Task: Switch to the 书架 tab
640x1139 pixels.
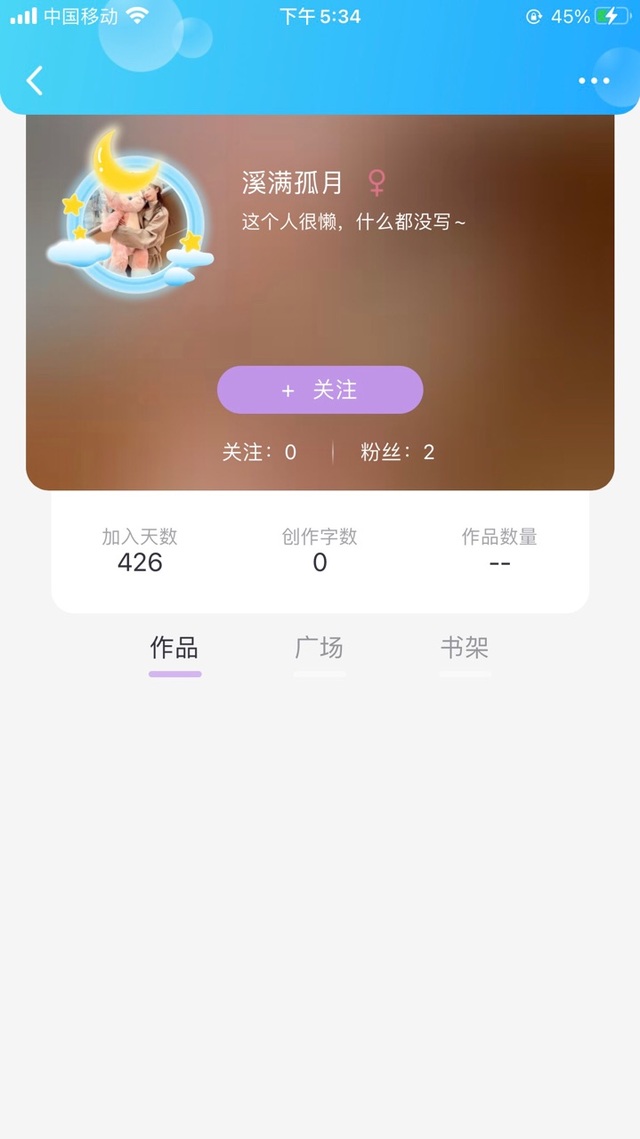Action: [x=465, y=648]
